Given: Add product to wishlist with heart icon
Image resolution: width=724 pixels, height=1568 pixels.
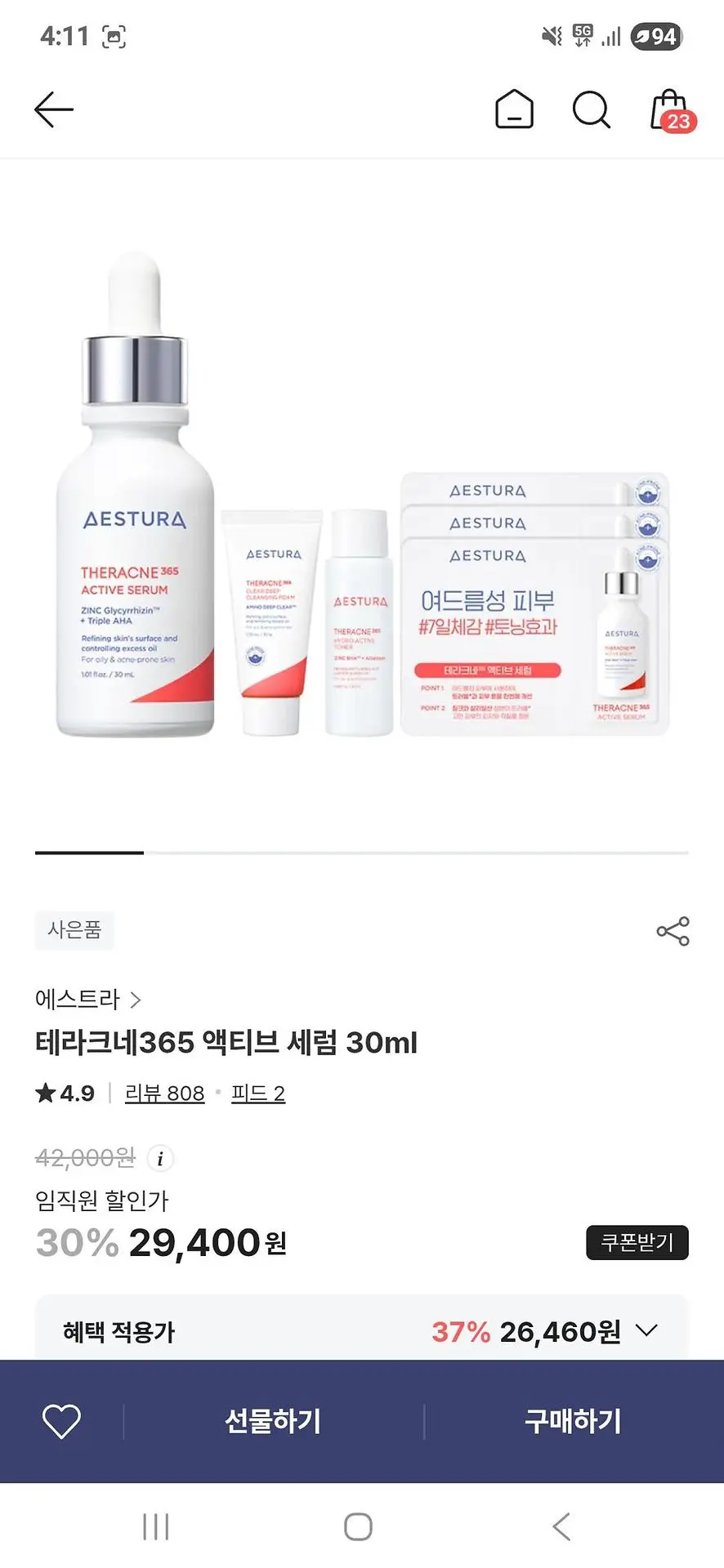Looking at the screenshot, I should point(61,1421).
